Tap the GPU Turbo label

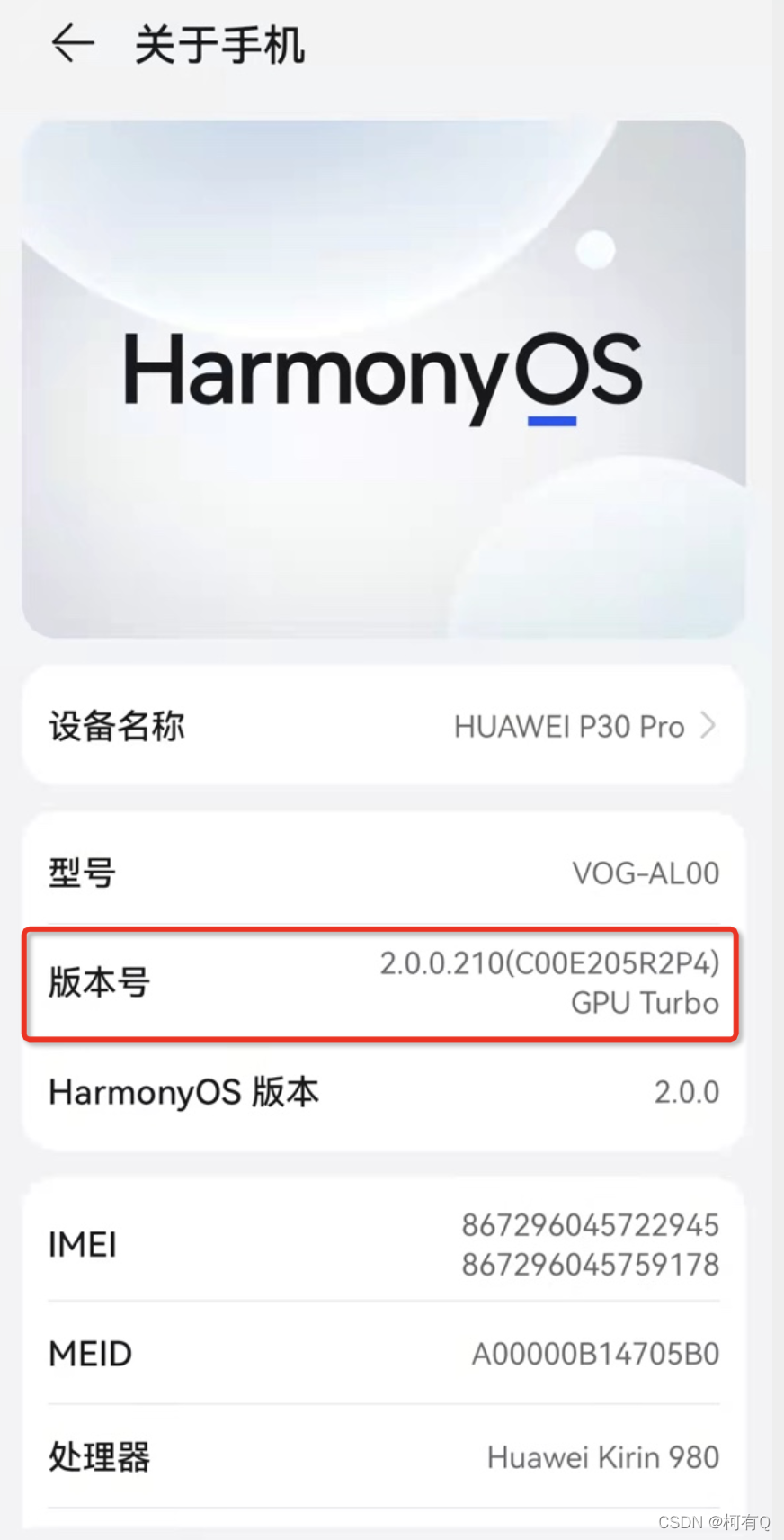click(x=644, y=1004)
